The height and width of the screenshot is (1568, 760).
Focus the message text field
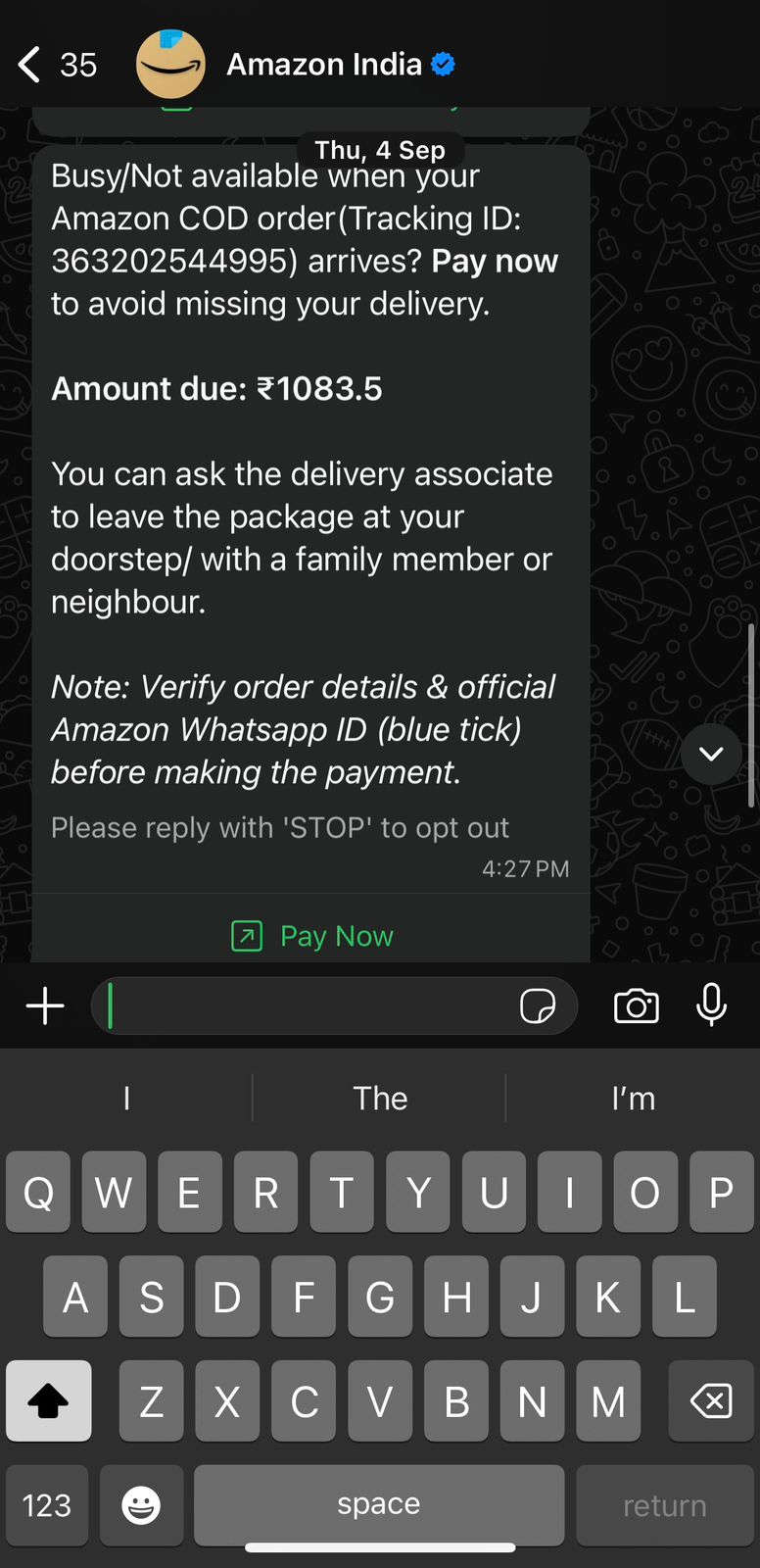click(304, 1006)
